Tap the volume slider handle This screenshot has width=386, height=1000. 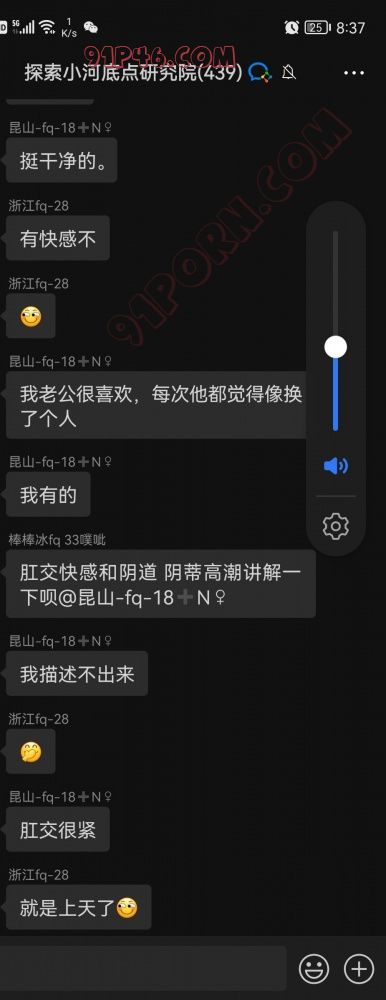336,347
